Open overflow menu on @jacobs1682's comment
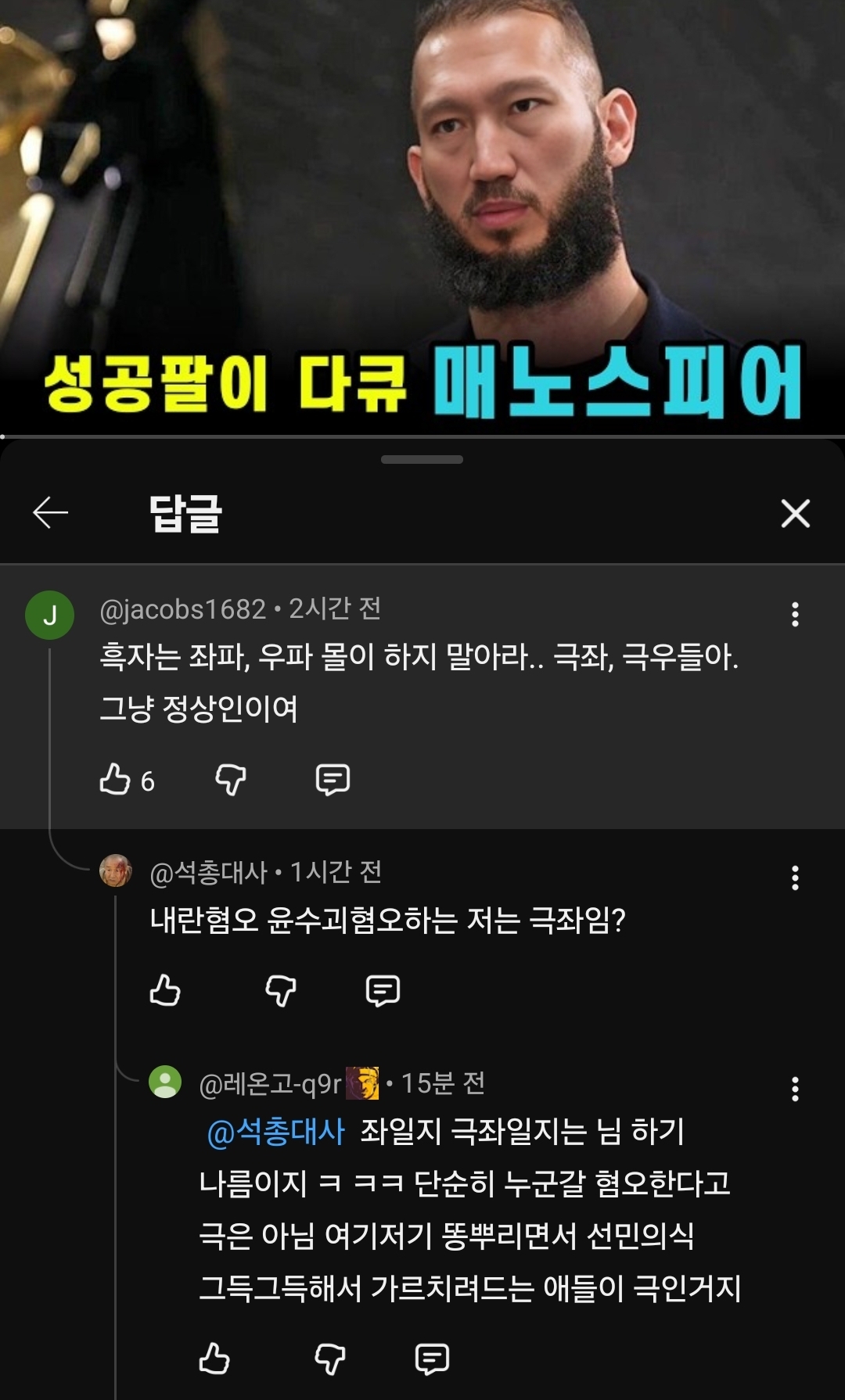This screenshot has height=1400, width=845. (795, 614)
